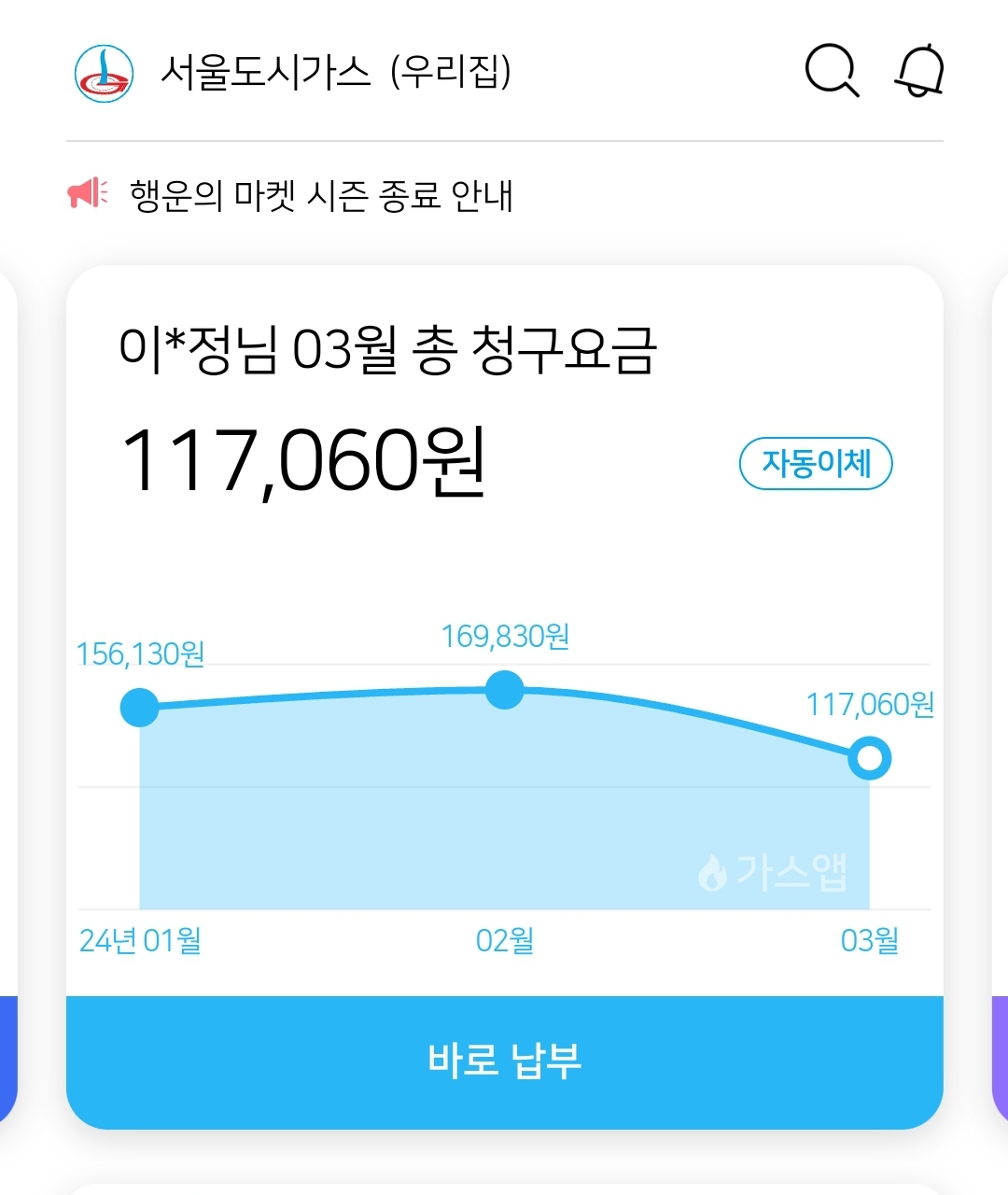This screenshot has width=1008, height=1195.
Task: Select the 03월 point on the chart
Action: (869, 758)
